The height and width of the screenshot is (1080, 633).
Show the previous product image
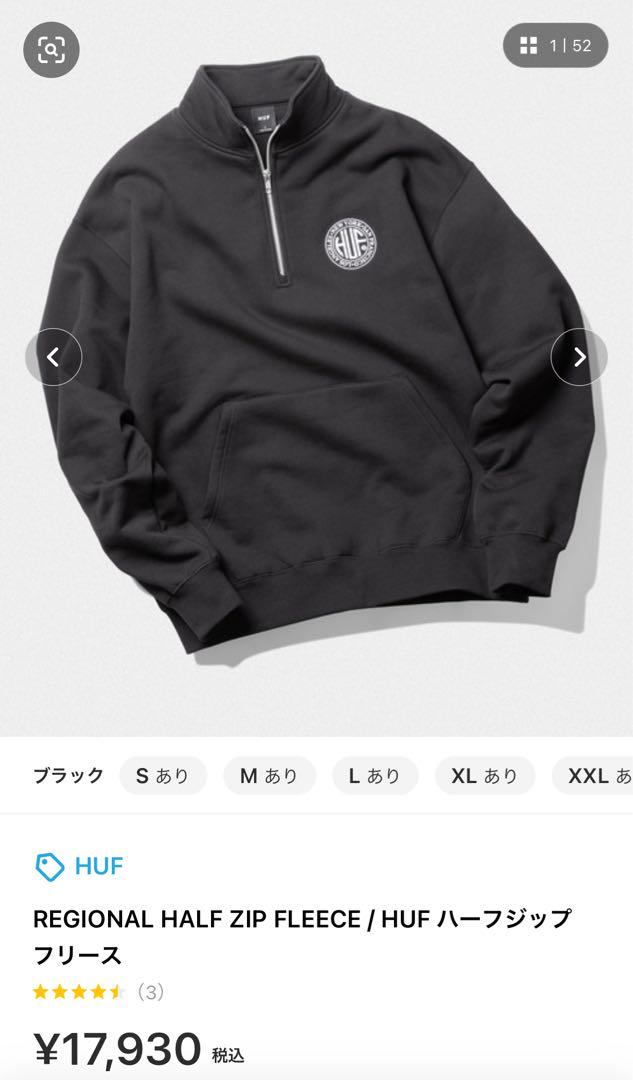point(54,357)
